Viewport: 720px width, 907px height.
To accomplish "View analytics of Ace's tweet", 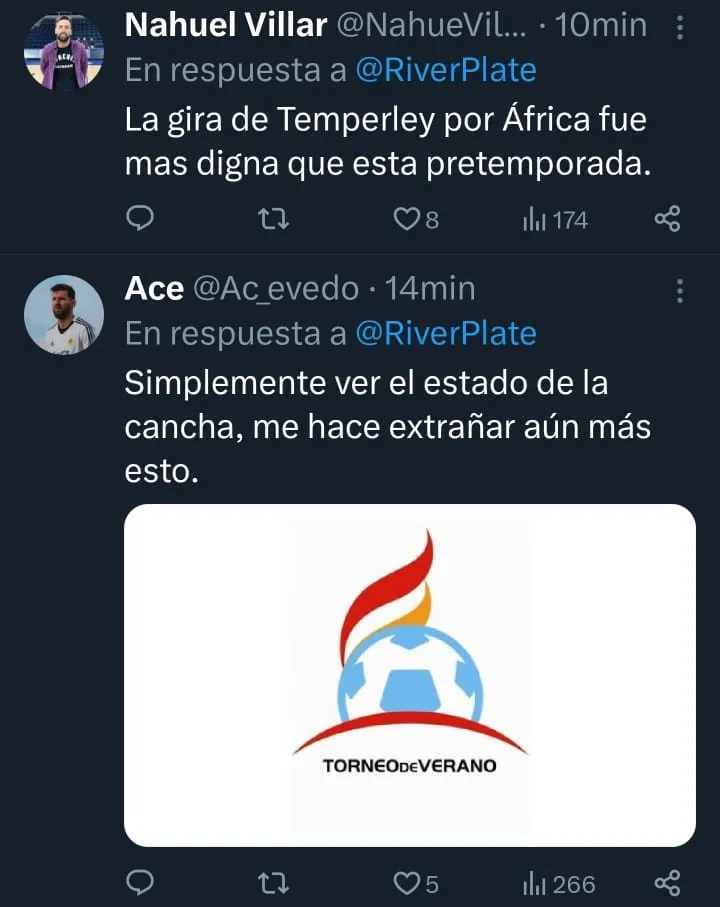I will click(x=558, y=883).
